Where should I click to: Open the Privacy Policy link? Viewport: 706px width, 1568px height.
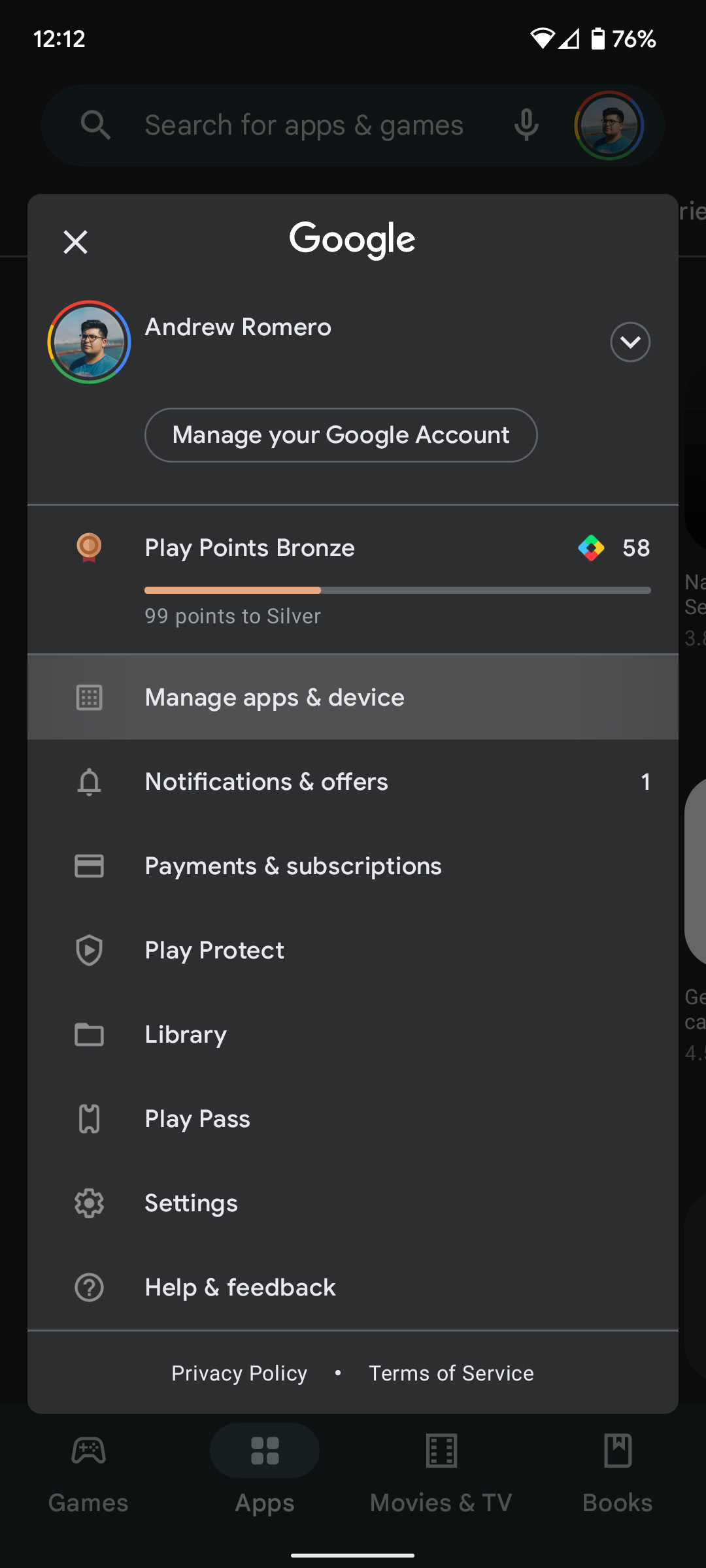pyautogui.click(x=239, y=1373)
